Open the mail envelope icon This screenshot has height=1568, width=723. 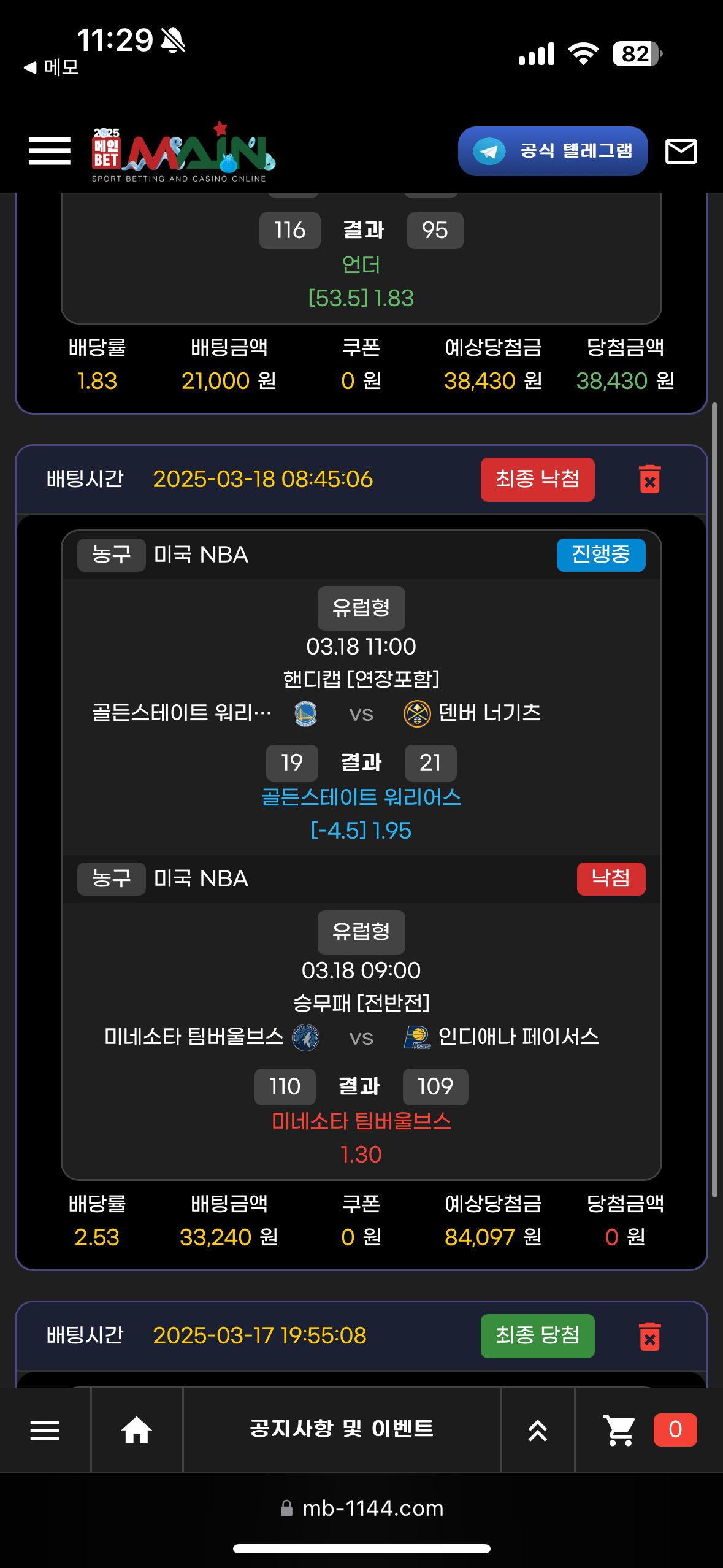[681, 151]
